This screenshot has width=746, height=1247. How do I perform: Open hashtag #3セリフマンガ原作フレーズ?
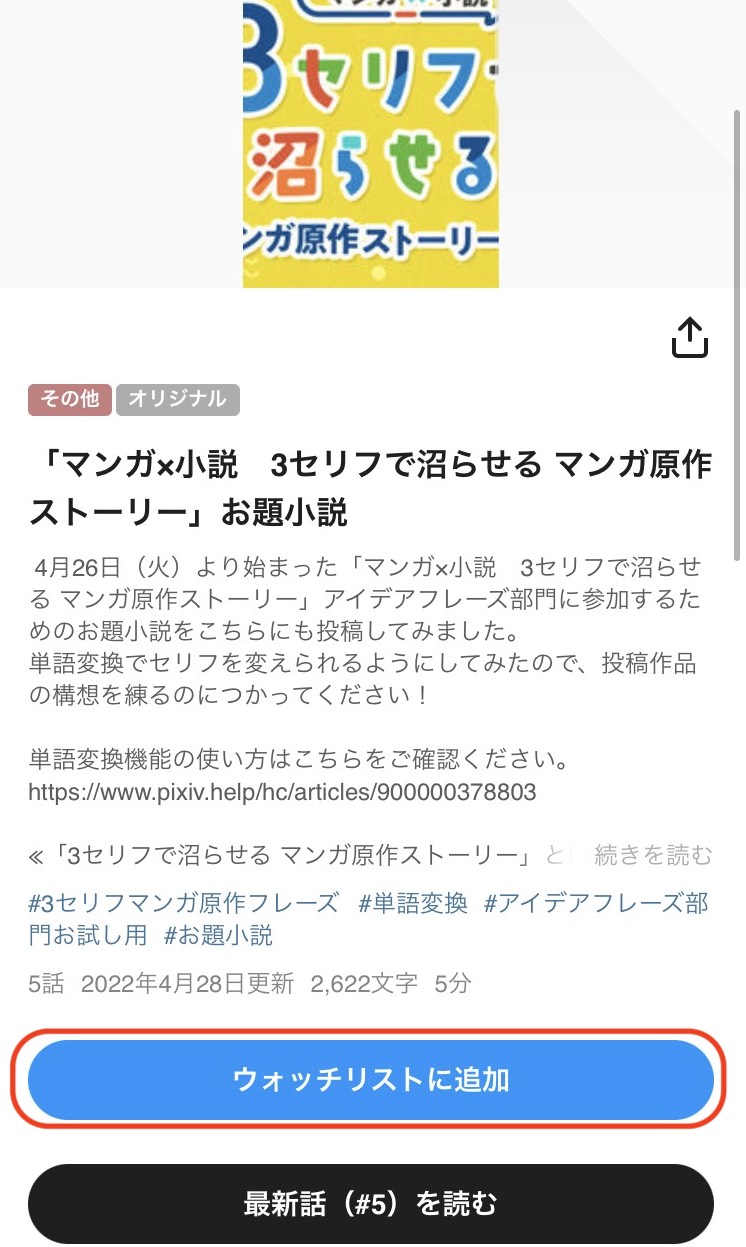(x=183, y=903)
